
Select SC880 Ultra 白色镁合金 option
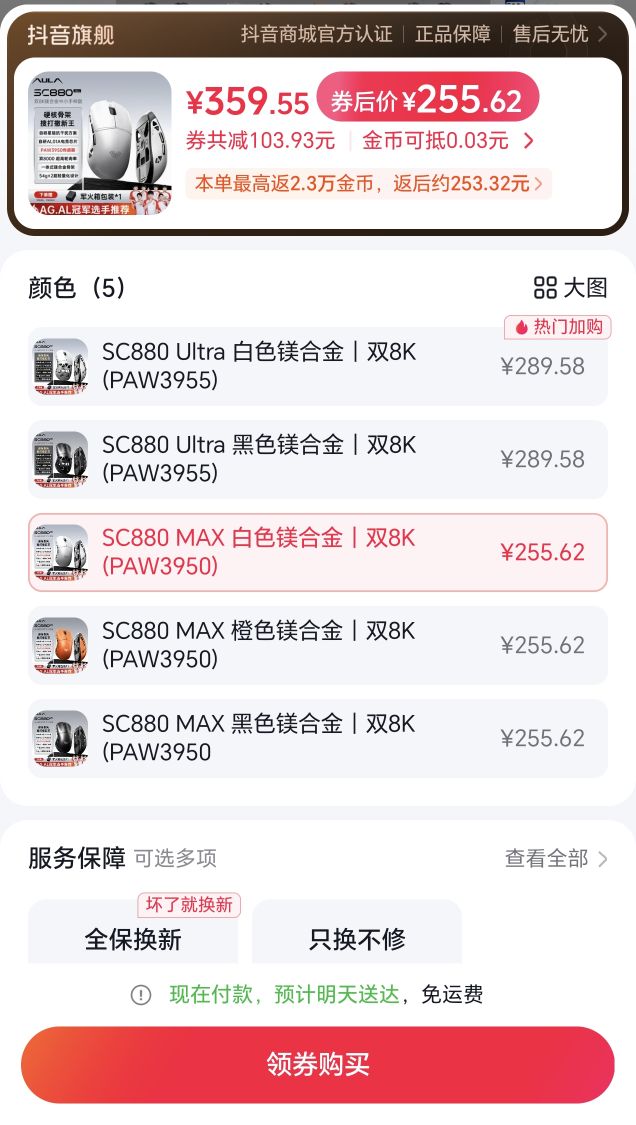point(318,366)
